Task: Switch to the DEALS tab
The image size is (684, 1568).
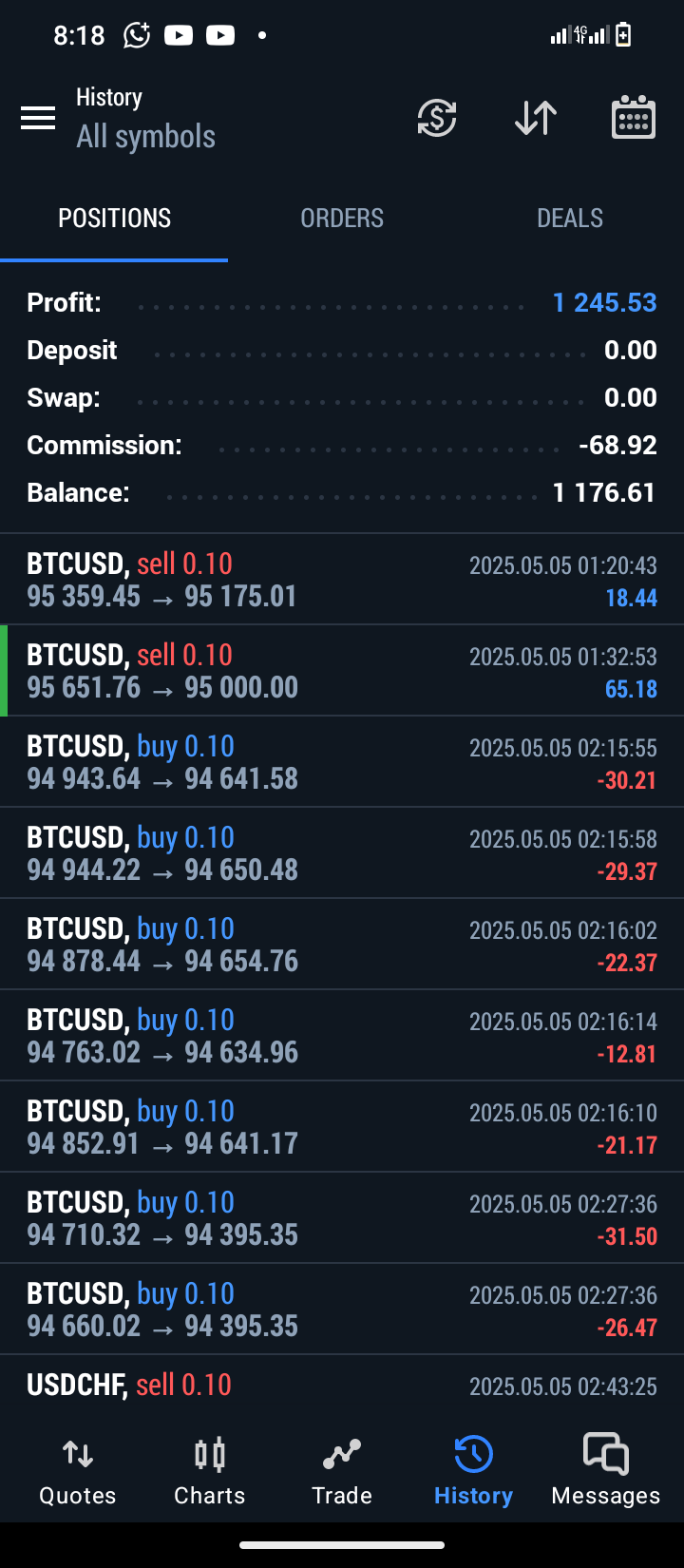Action: tap(570, 218)
